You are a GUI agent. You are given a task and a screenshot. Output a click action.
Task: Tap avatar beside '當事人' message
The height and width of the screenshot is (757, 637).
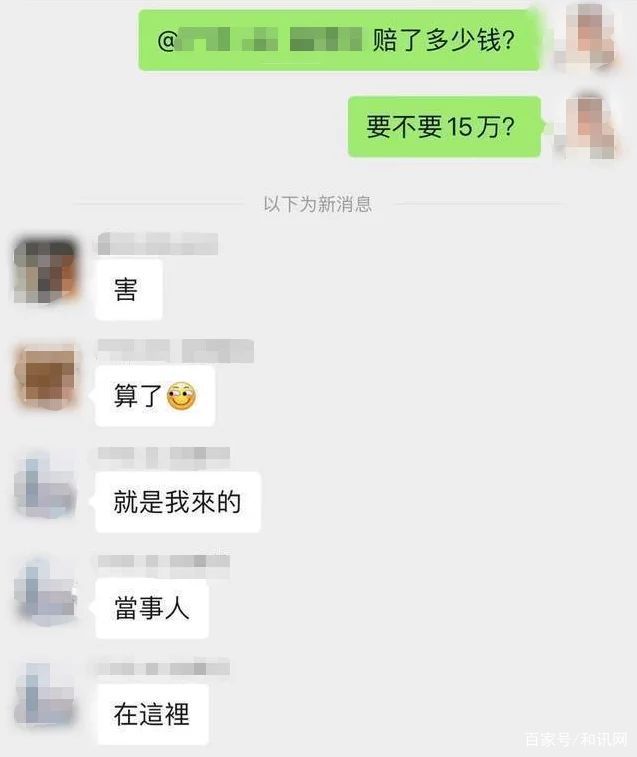tap(45, 592)
